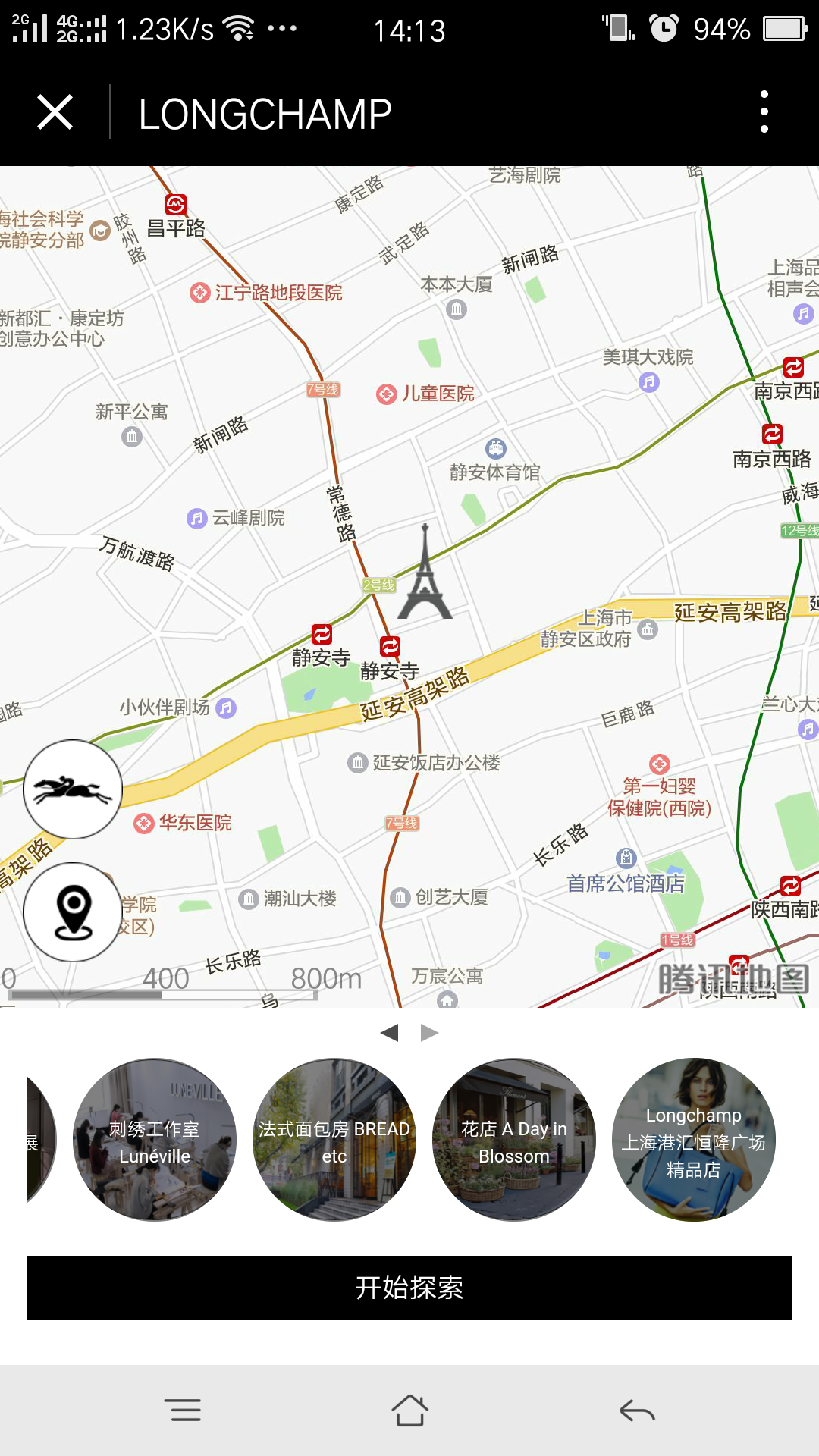Open 刺绣工作室 Lunéville card
Image resolution: width=819 pixels, height=1456 pixels.
[x=155, y=1140]
